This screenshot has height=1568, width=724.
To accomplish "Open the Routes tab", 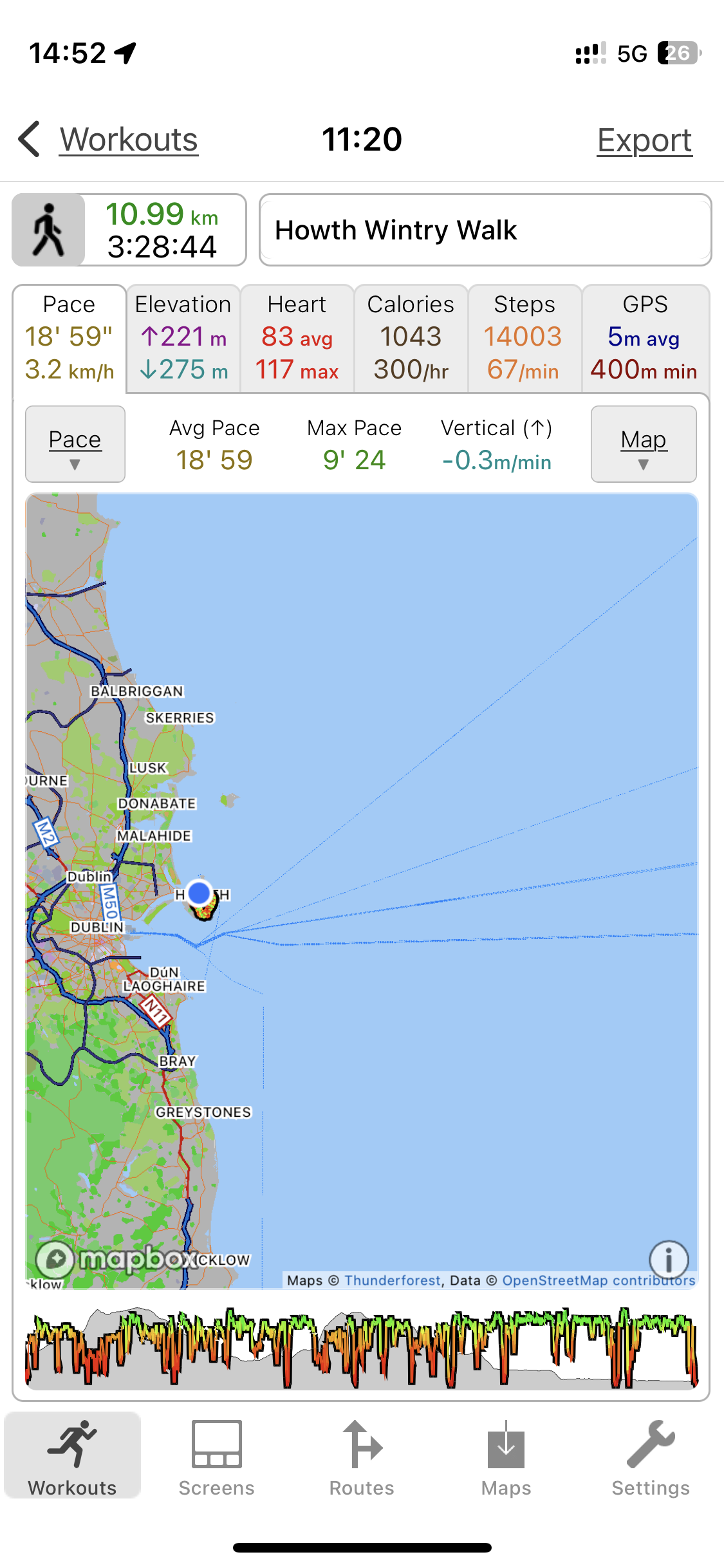I will [362, 1458].
